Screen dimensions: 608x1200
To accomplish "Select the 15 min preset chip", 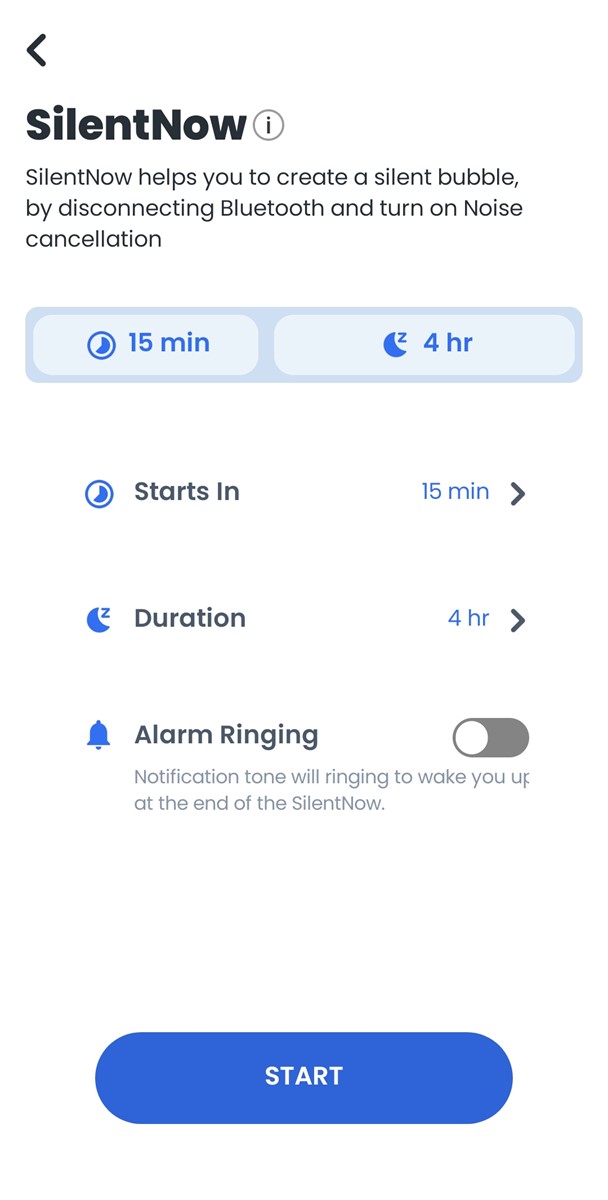I will 146,344.
